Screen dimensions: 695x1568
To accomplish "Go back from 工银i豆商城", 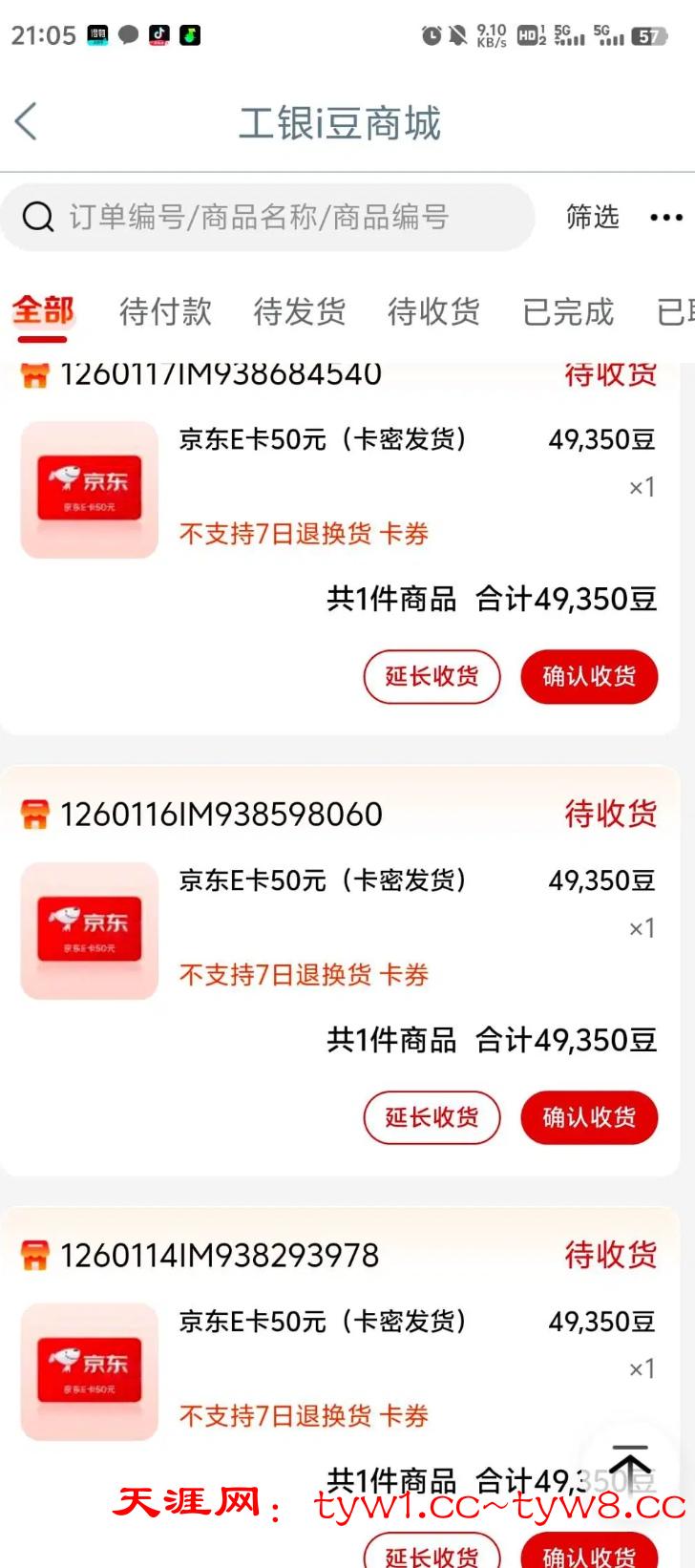I will pos(27,122).
